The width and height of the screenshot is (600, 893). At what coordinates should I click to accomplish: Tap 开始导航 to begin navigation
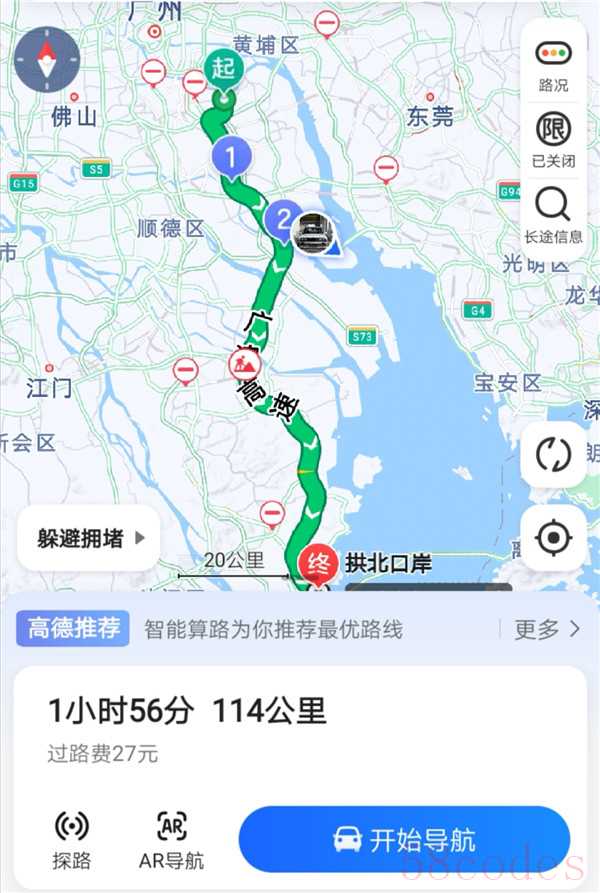[x=404, y=838]
